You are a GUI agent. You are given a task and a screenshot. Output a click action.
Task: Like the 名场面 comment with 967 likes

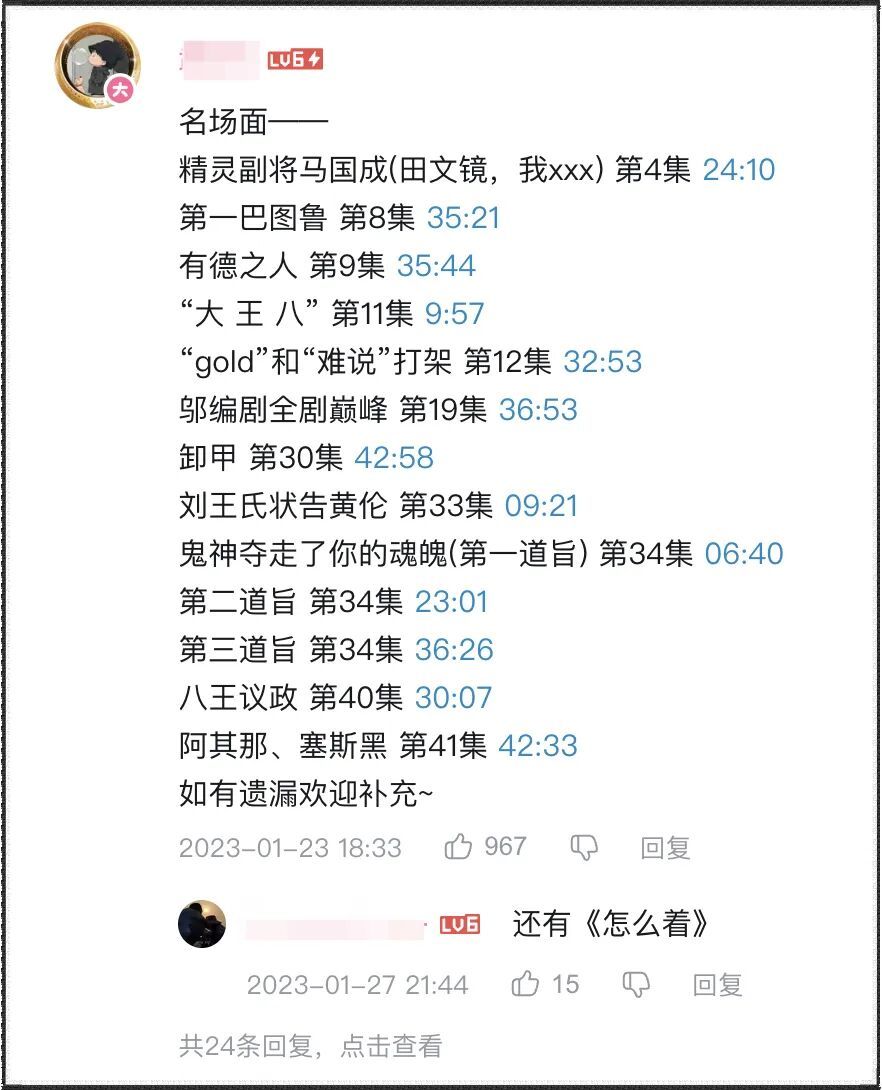(460, 848)
